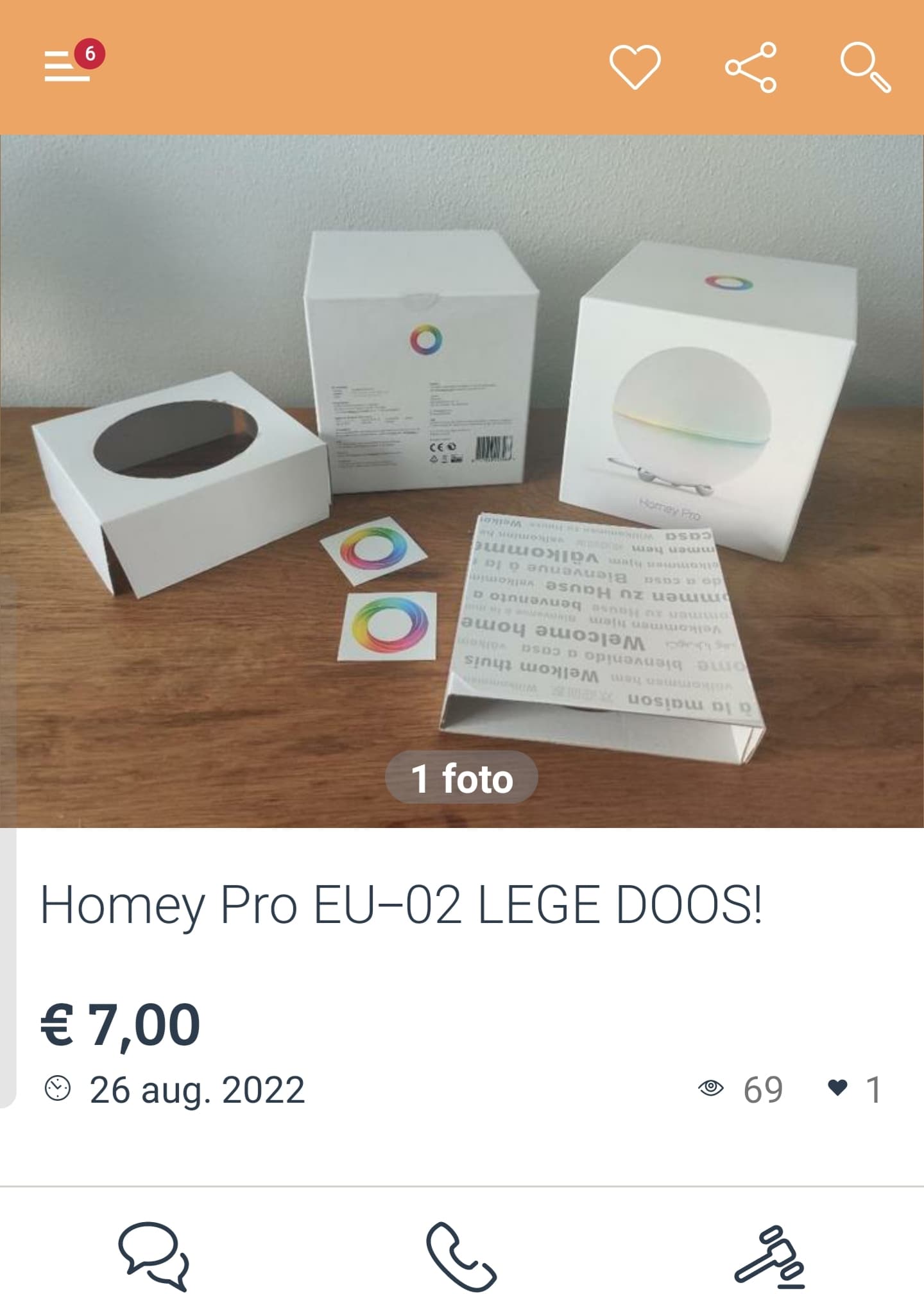Open the search magnifier
924x1294 pixels.
866,67
